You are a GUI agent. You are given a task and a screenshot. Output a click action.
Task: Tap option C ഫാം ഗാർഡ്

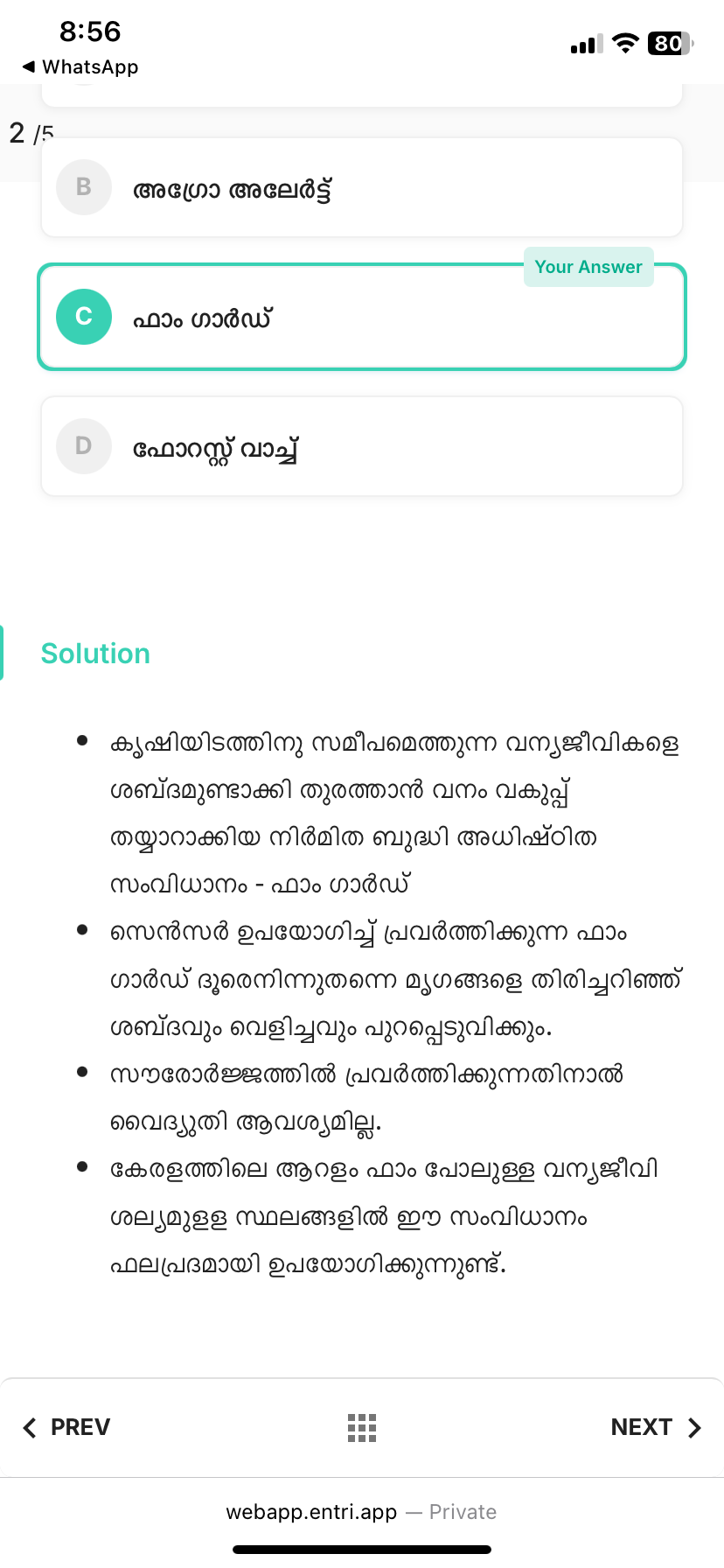pyautogui.click(x=361, y=317)
